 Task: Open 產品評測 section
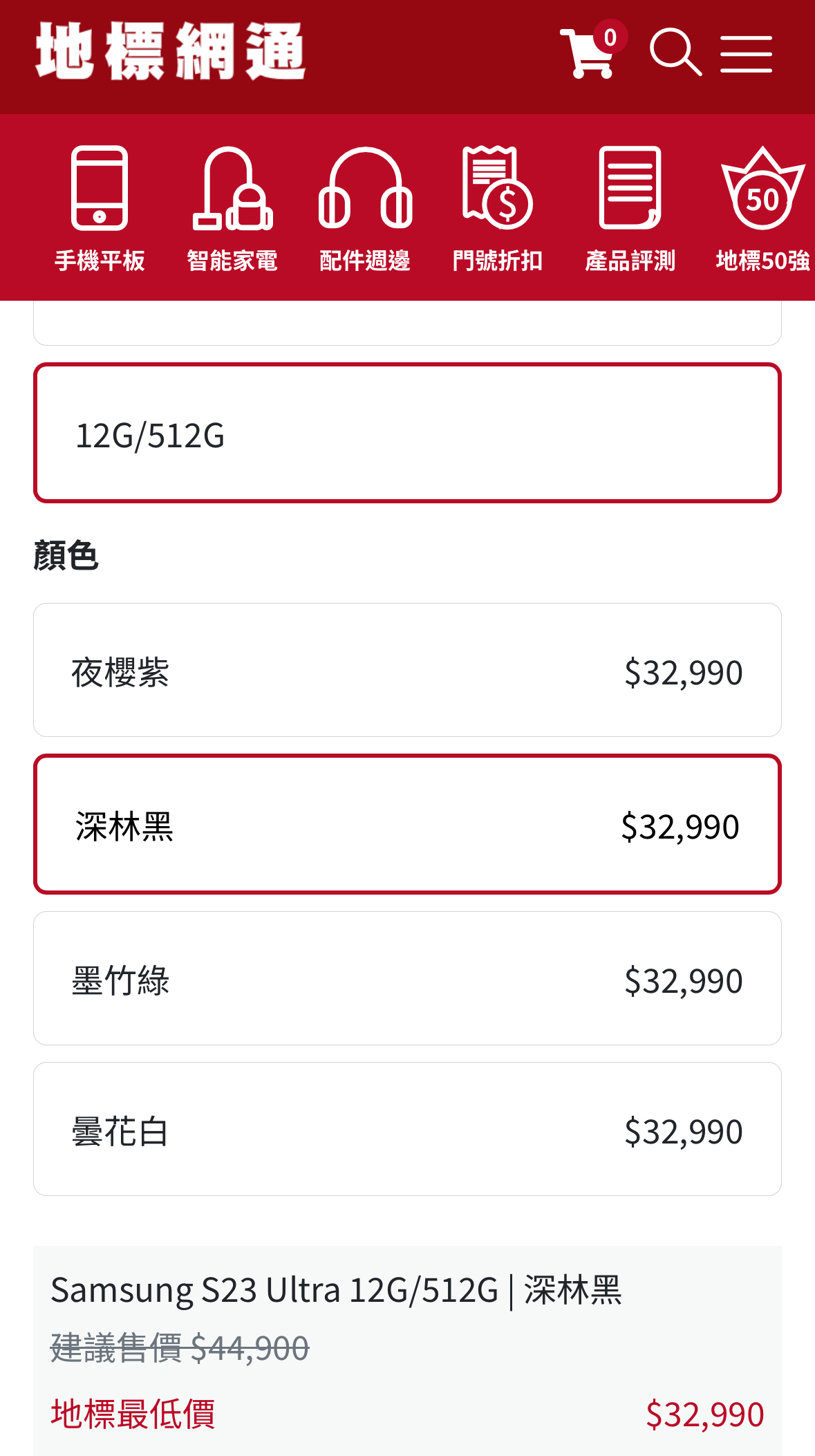pos(630,209)
